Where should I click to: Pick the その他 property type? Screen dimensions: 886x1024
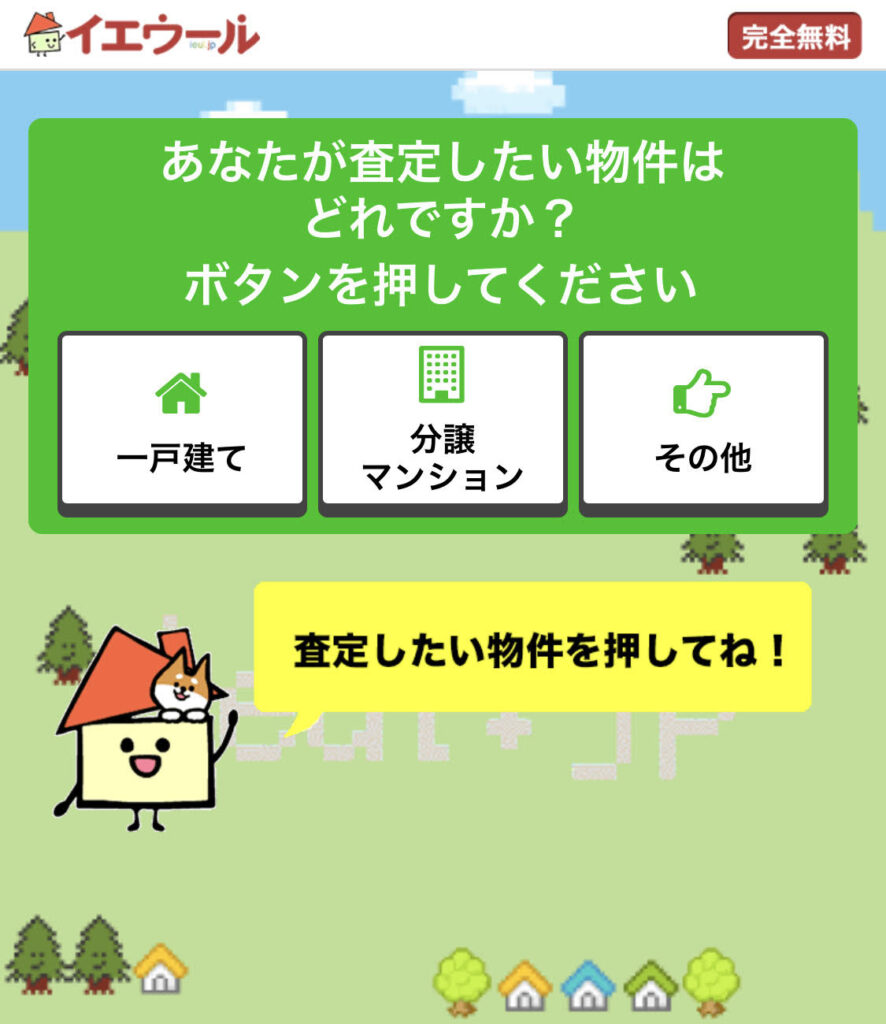(x=703, y=421)
